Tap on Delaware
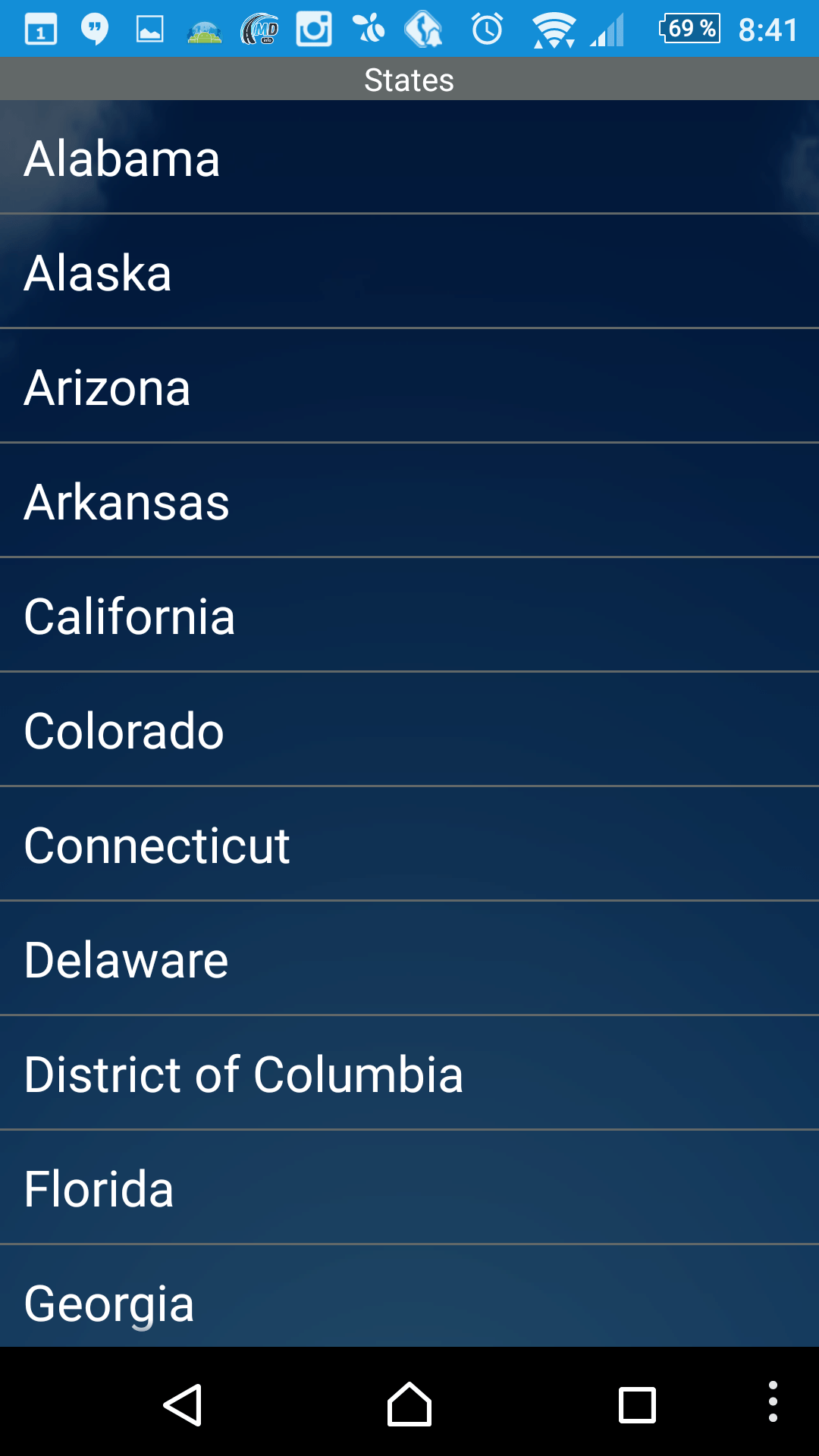The image size is (819, 1456). [x=409, y=959]
